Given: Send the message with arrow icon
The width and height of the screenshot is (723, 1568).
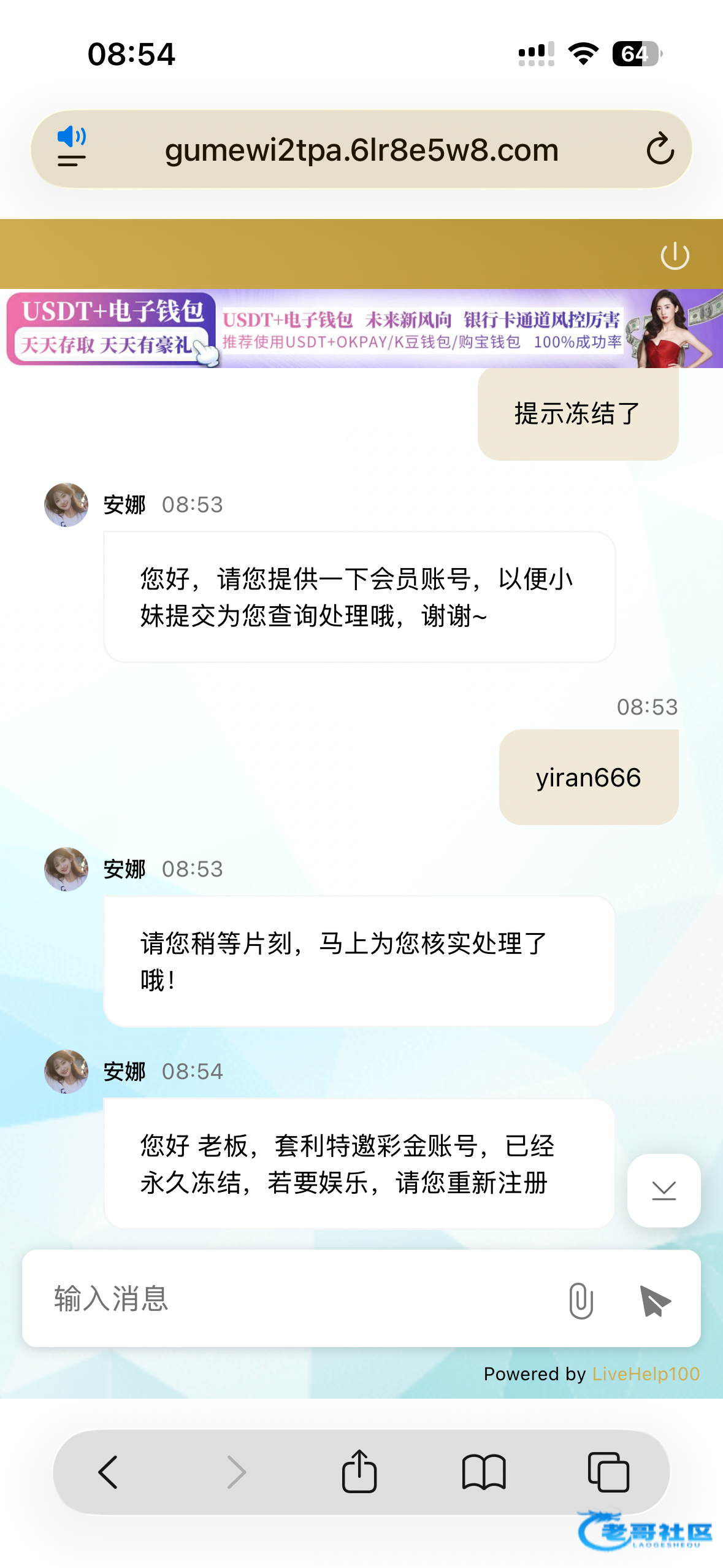Looking at the screenshot, I should (x=655, y=1300).
